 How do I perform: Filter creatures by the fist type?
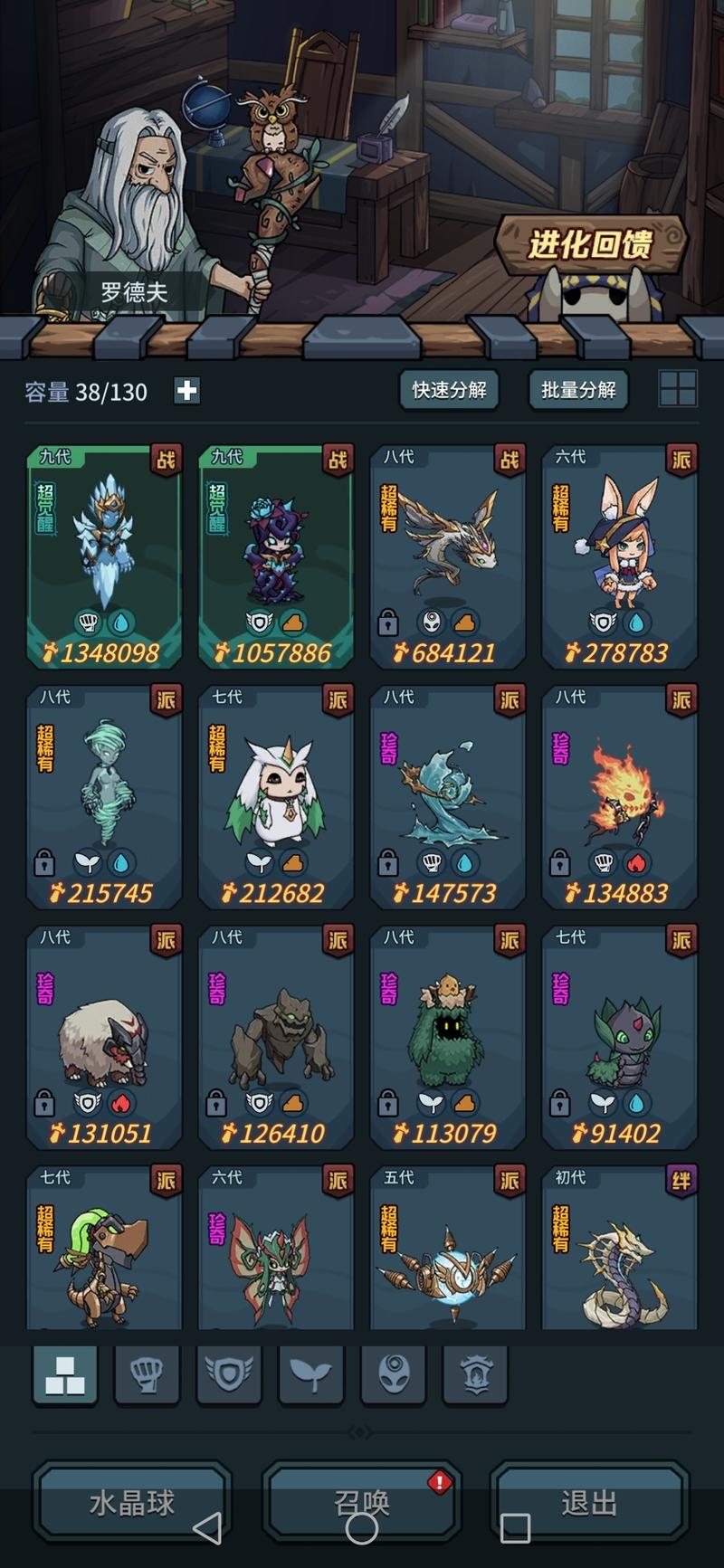tap(147, 1375)
